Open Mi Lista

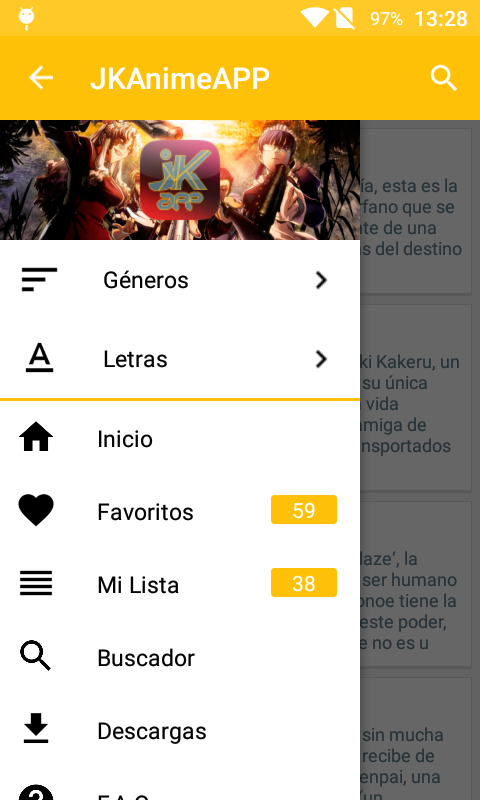180,584
